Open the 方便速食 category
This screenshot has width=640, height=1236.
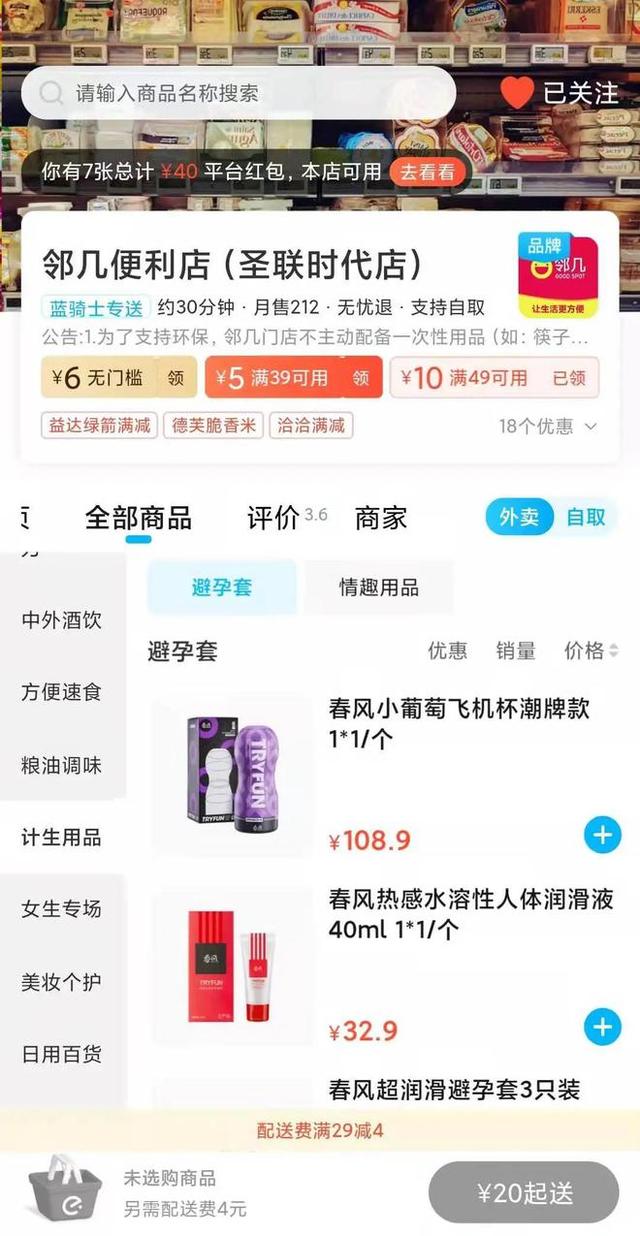coord(62,692)
